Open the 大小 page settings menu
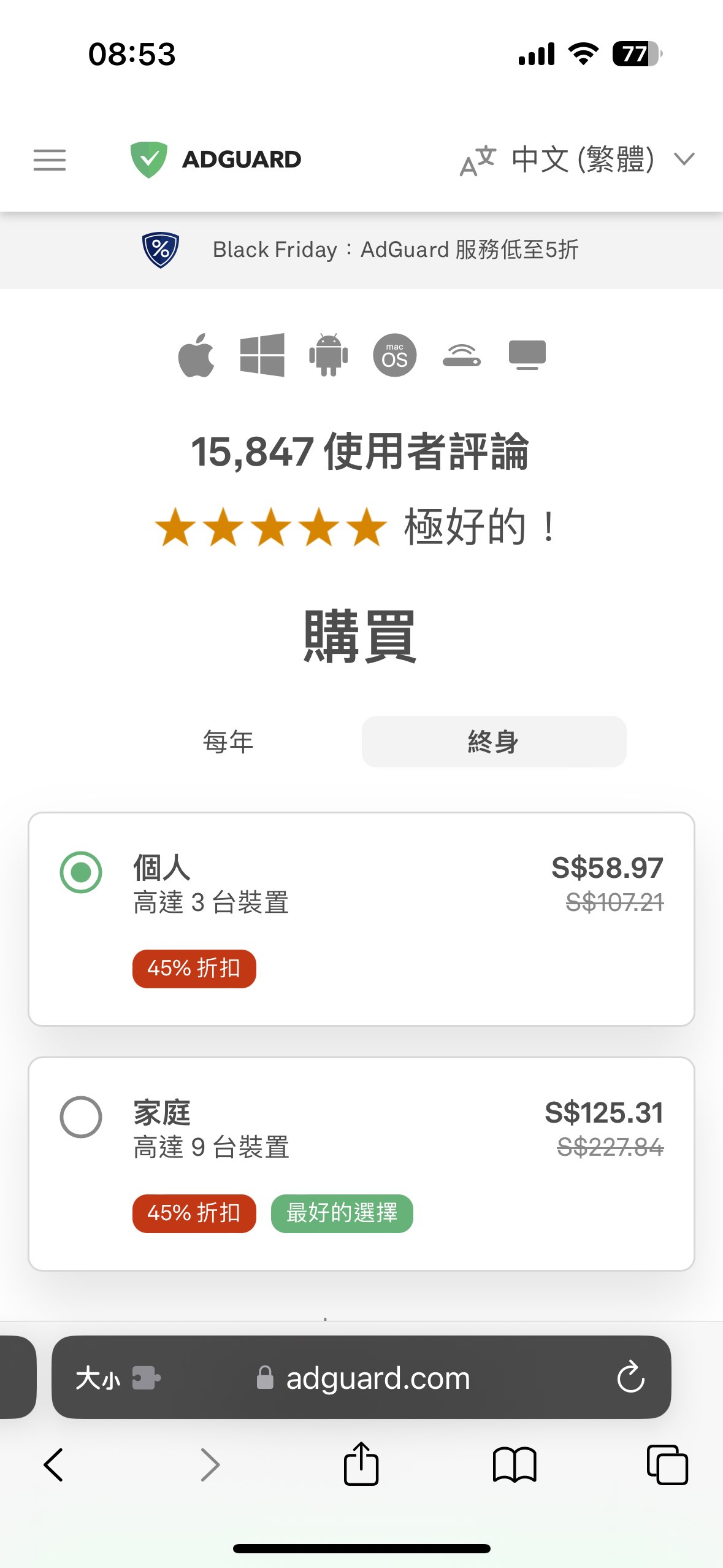723x1568 pixels. (98, 1378)
